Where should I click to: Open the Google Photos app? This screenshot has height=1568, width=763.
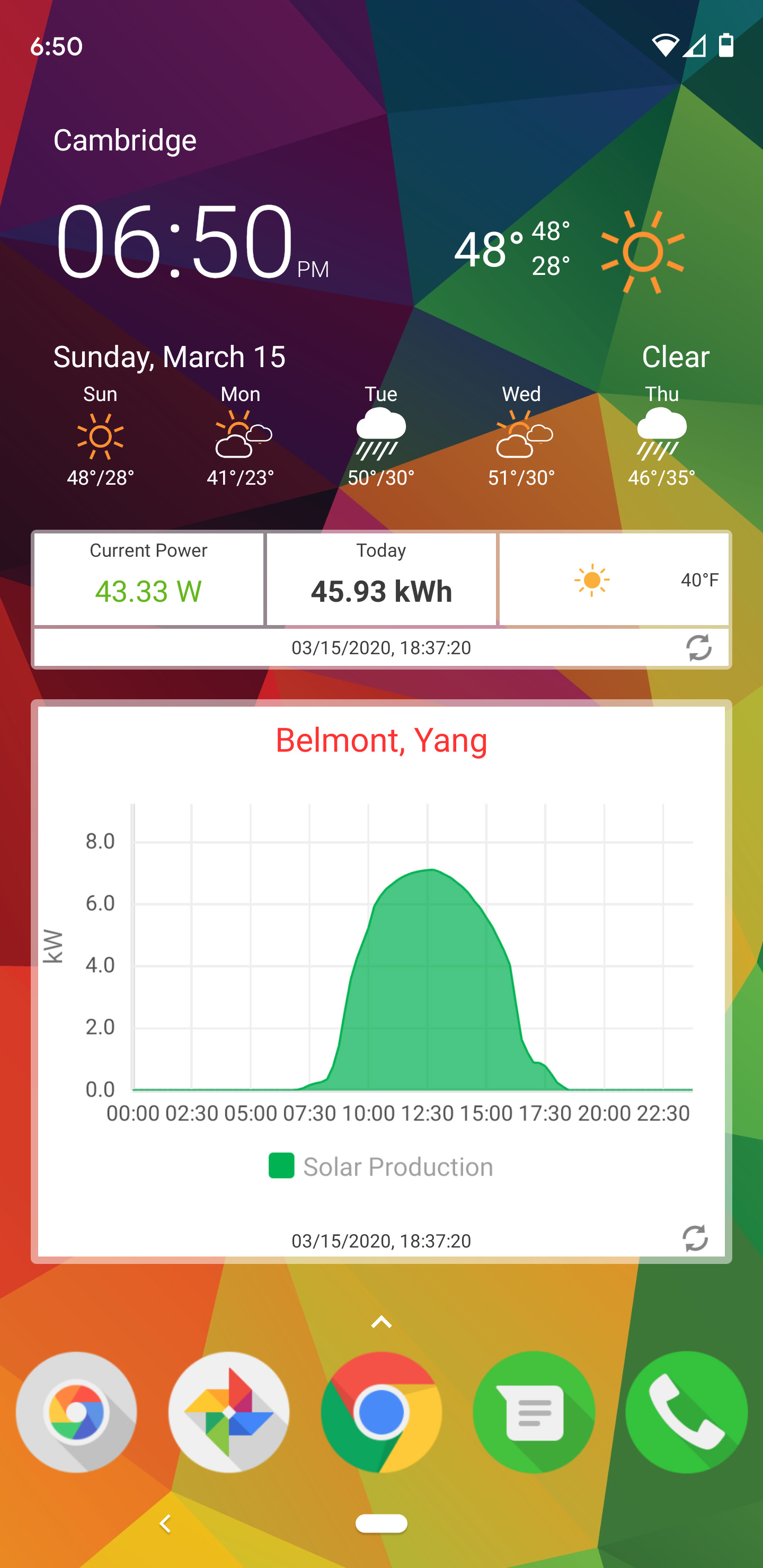229,1412
